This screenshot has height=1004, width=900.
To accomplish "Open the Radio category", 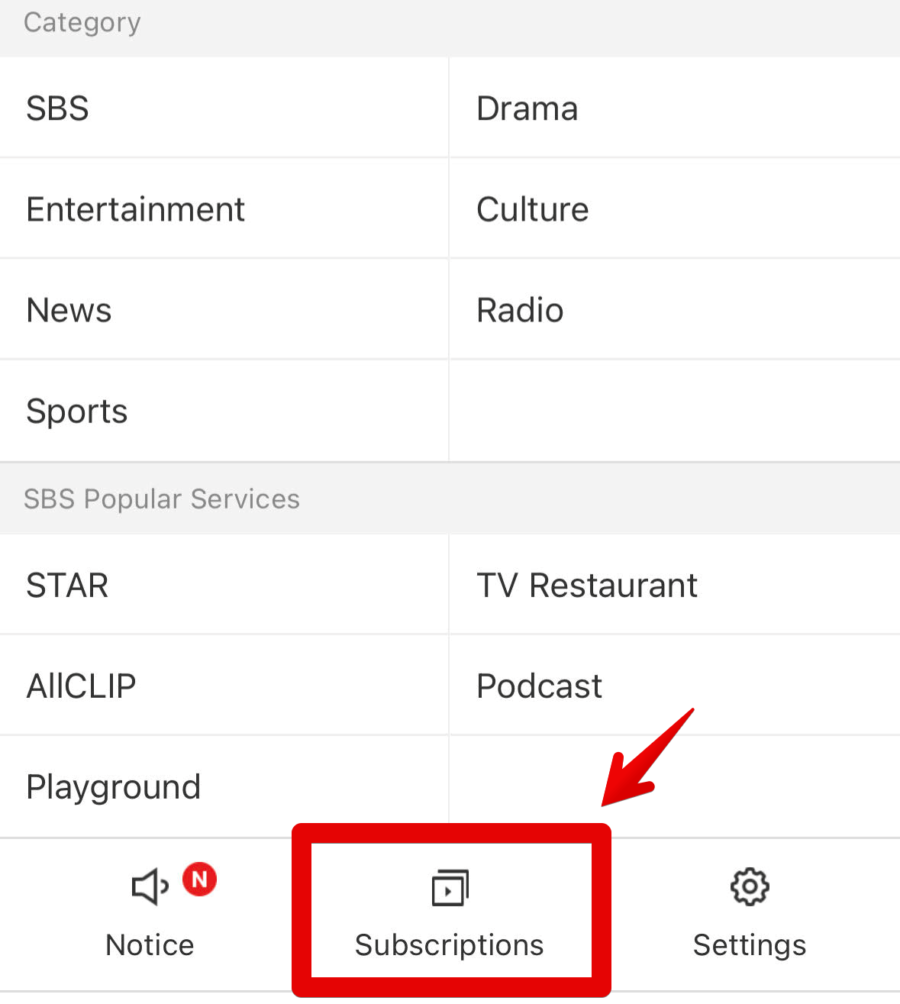I will (520, 310).
